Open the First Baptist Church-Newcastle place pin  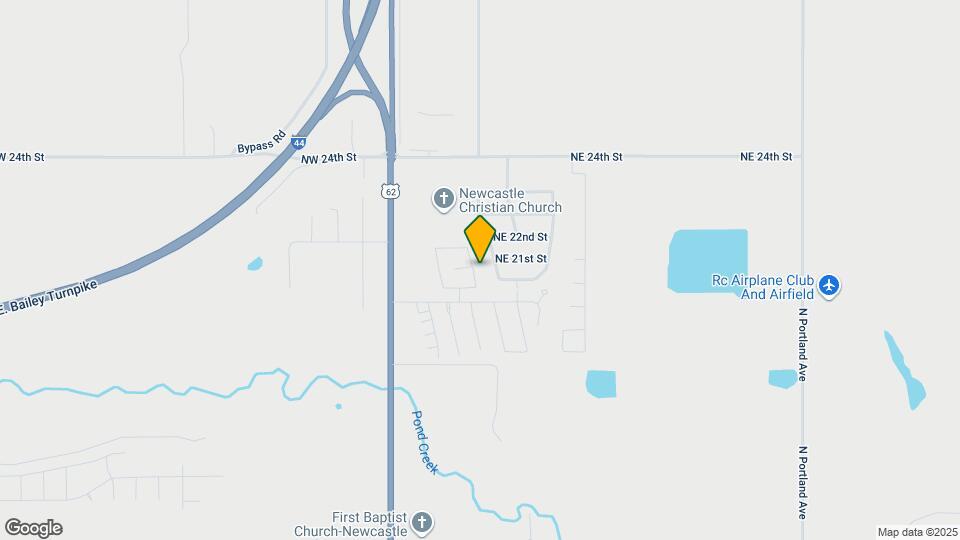pos(422,522)
